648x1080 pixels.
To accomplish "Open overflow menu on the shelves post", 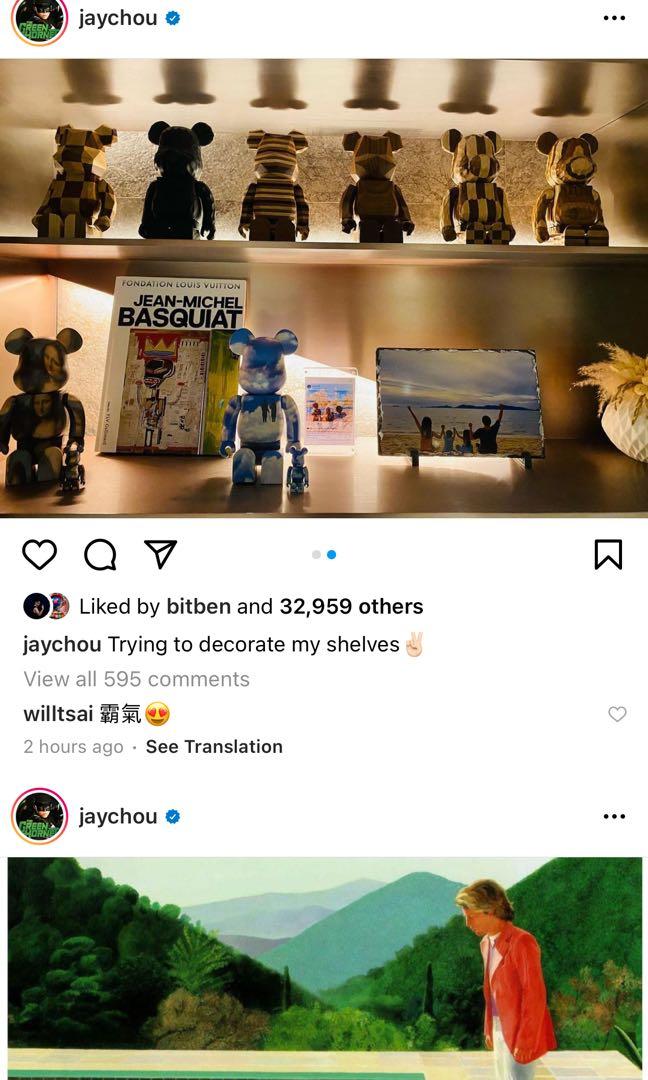I will coord(614,18).
